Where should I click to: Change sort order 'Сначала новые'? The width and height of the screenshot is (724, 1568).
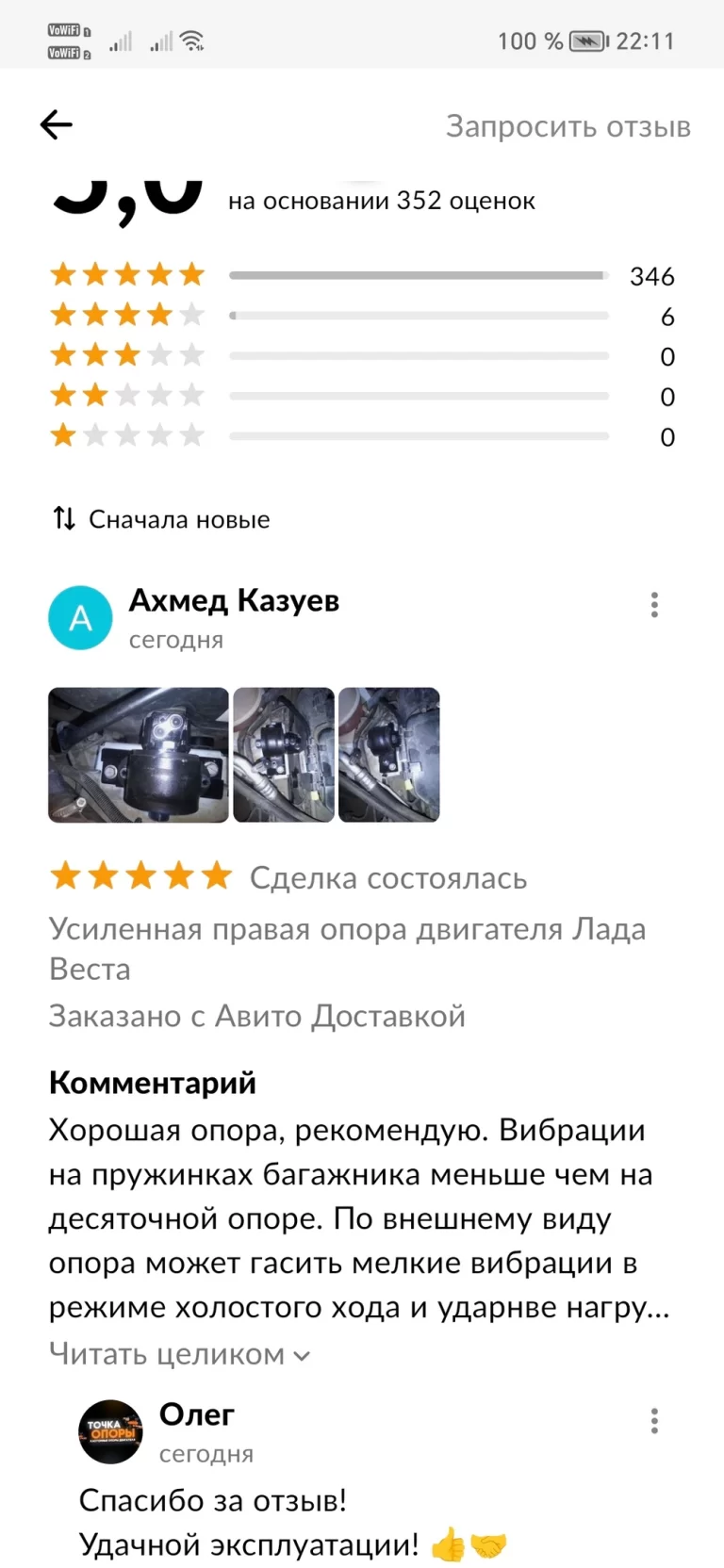[162, 519]
